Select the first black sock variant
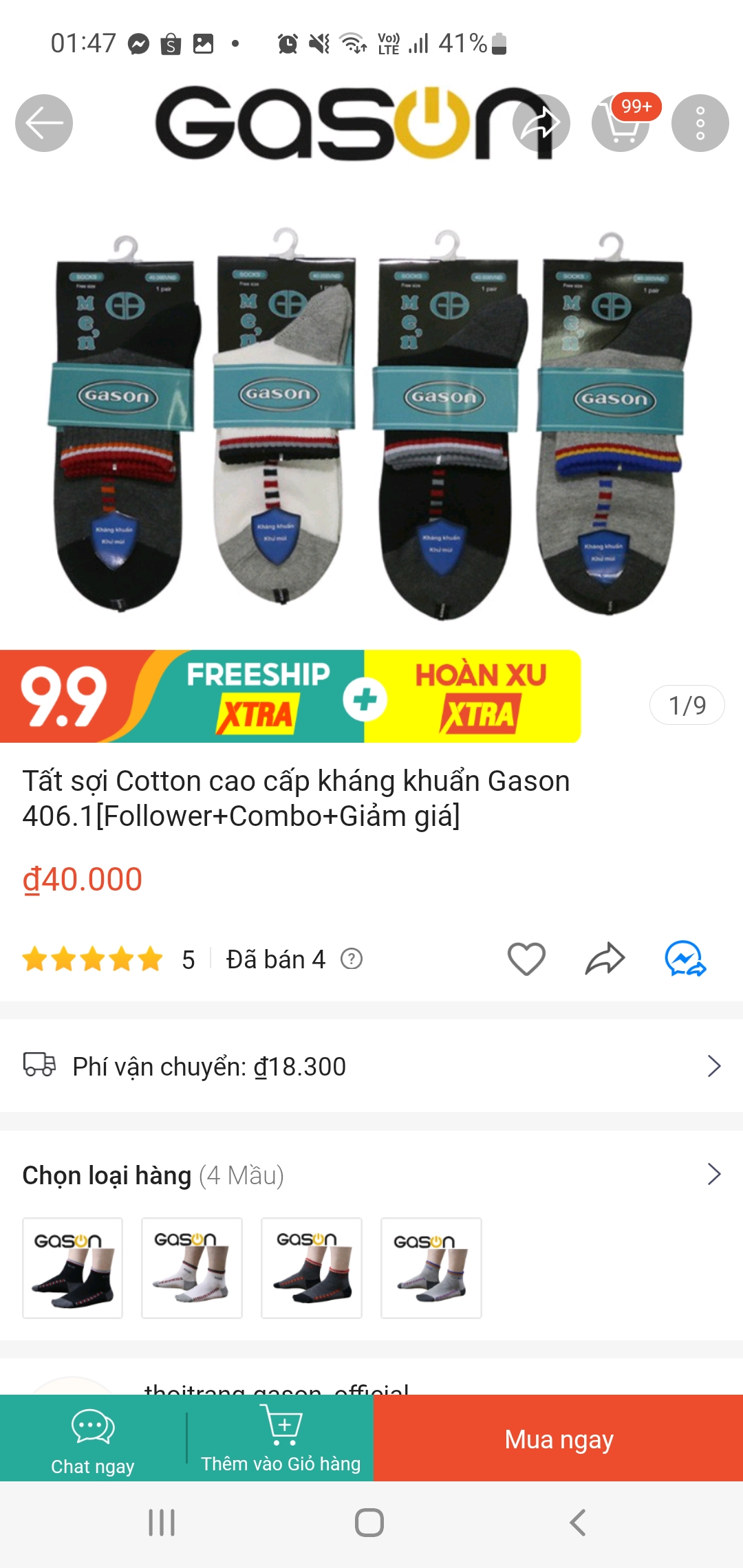Image resolution: width=743 pixels, height=1568 pixels. (73, 1267)
